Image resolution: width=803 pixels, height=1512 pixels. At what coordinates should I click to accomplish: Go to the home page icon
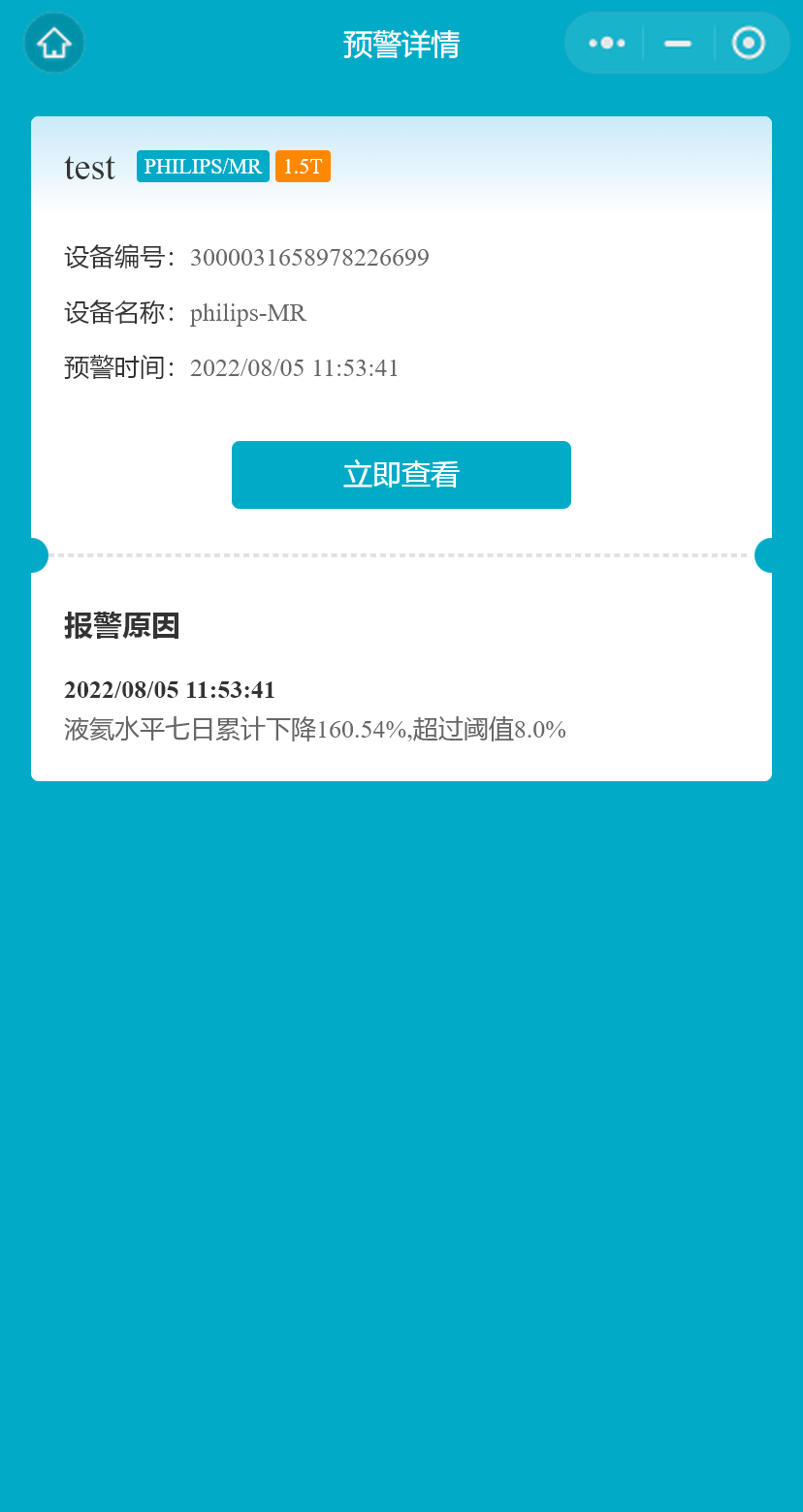click(54, 43)
